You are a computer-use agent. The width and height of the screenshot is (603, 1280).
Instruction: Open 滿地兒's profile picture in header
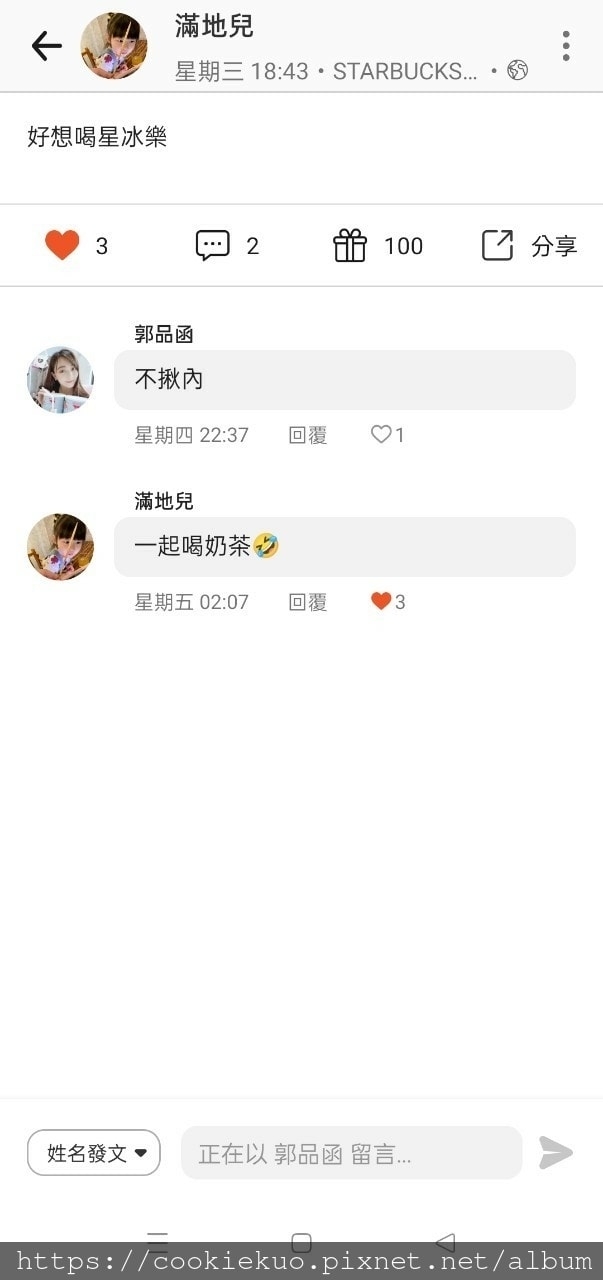click(114, 46)
